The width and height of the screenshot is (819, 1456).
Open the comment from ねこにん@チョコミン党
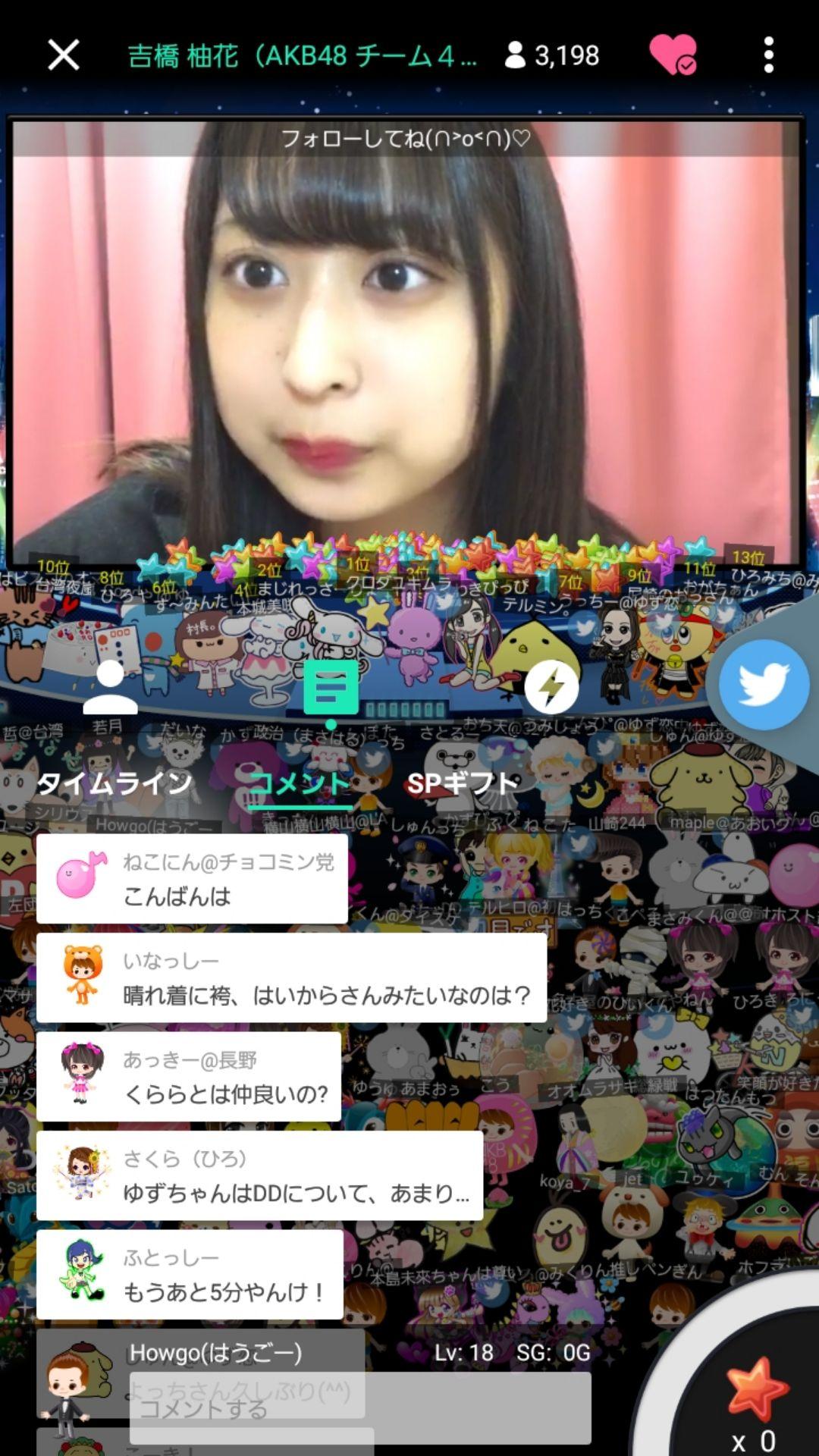[x=192, y=879]
